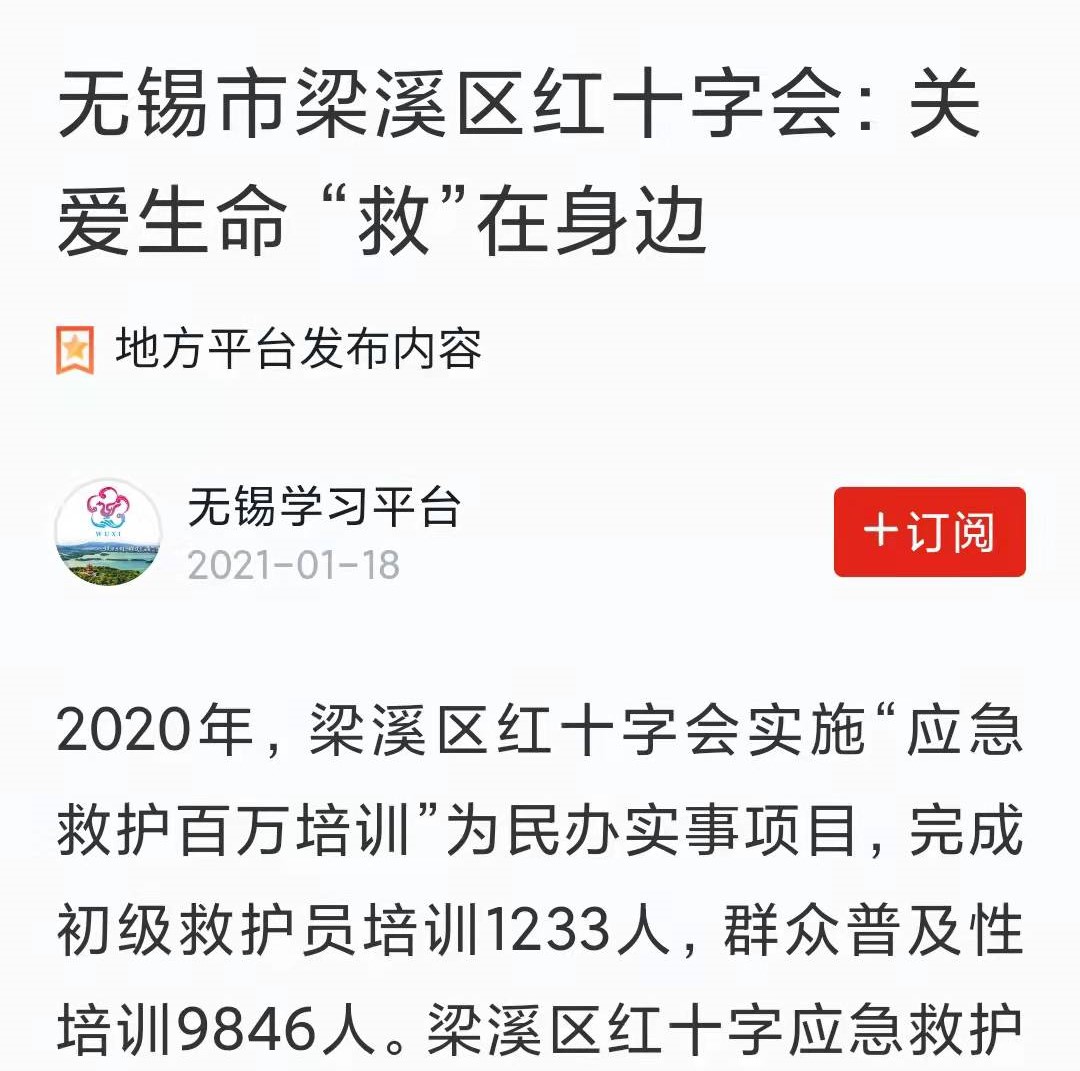The height and width of the screenshot is (1071, 1080).
Task: Subscribe with the red 订阅 button
Action: (x=929, y=532)
